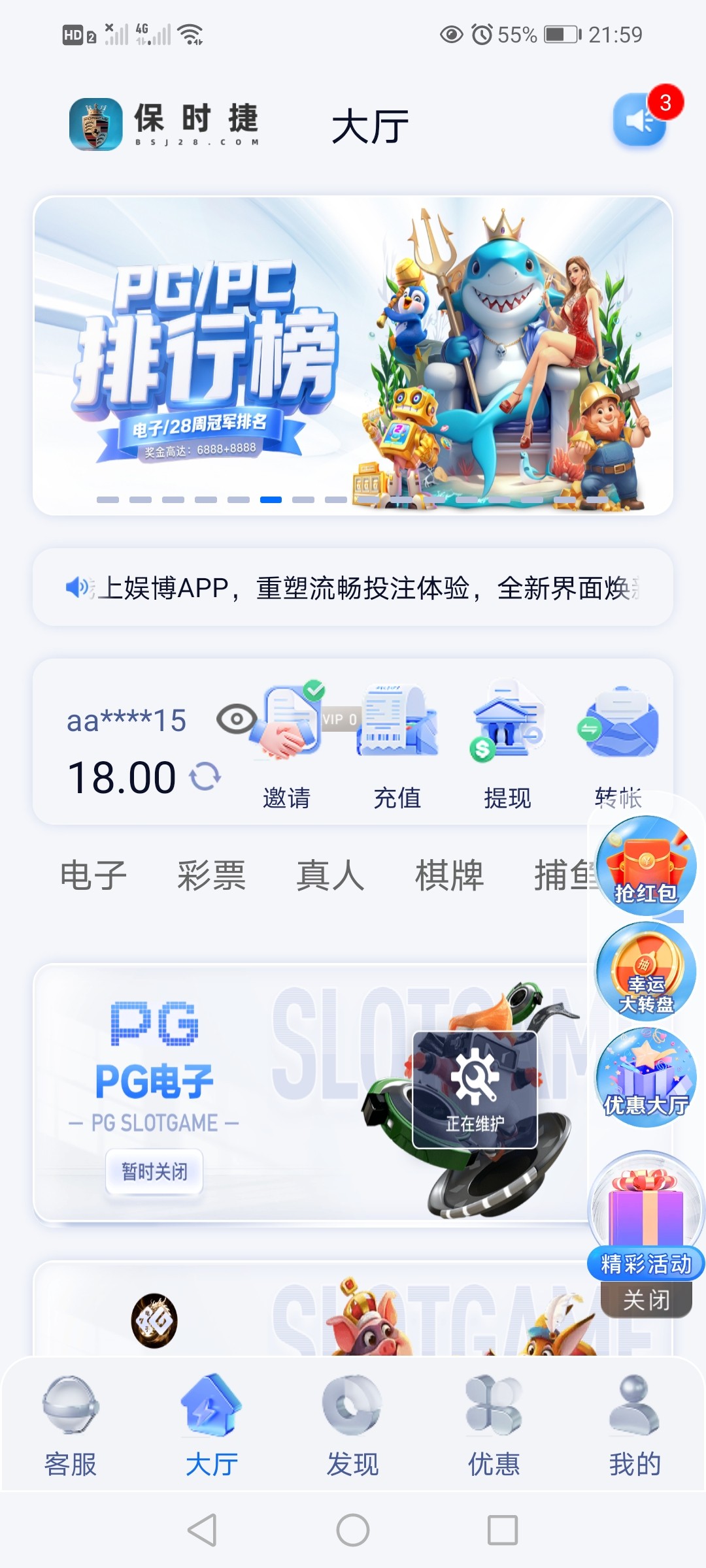The image size is (706, 1568).
Task: Switch to 棋牌 card games category
Action: 449,875
